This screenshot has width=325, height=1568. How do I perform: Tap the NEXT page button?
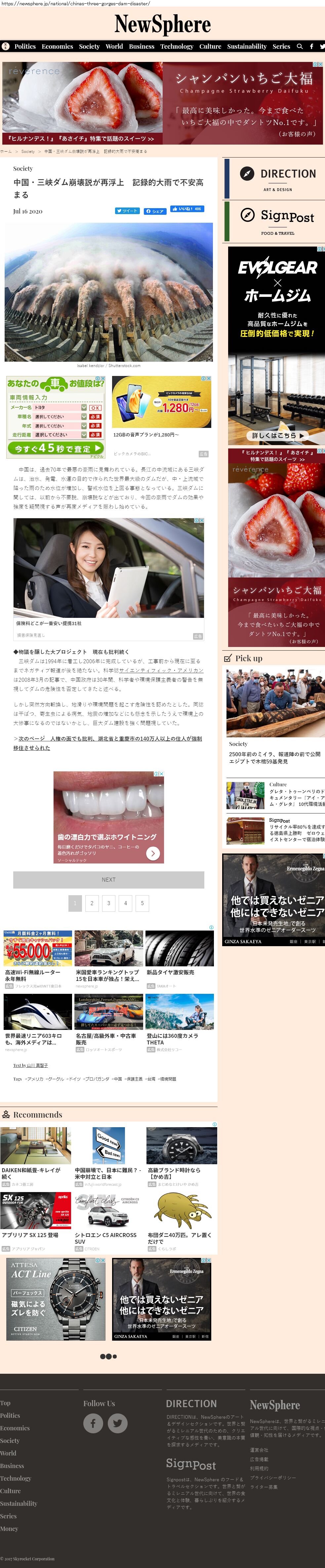click(x=108, y=880)
